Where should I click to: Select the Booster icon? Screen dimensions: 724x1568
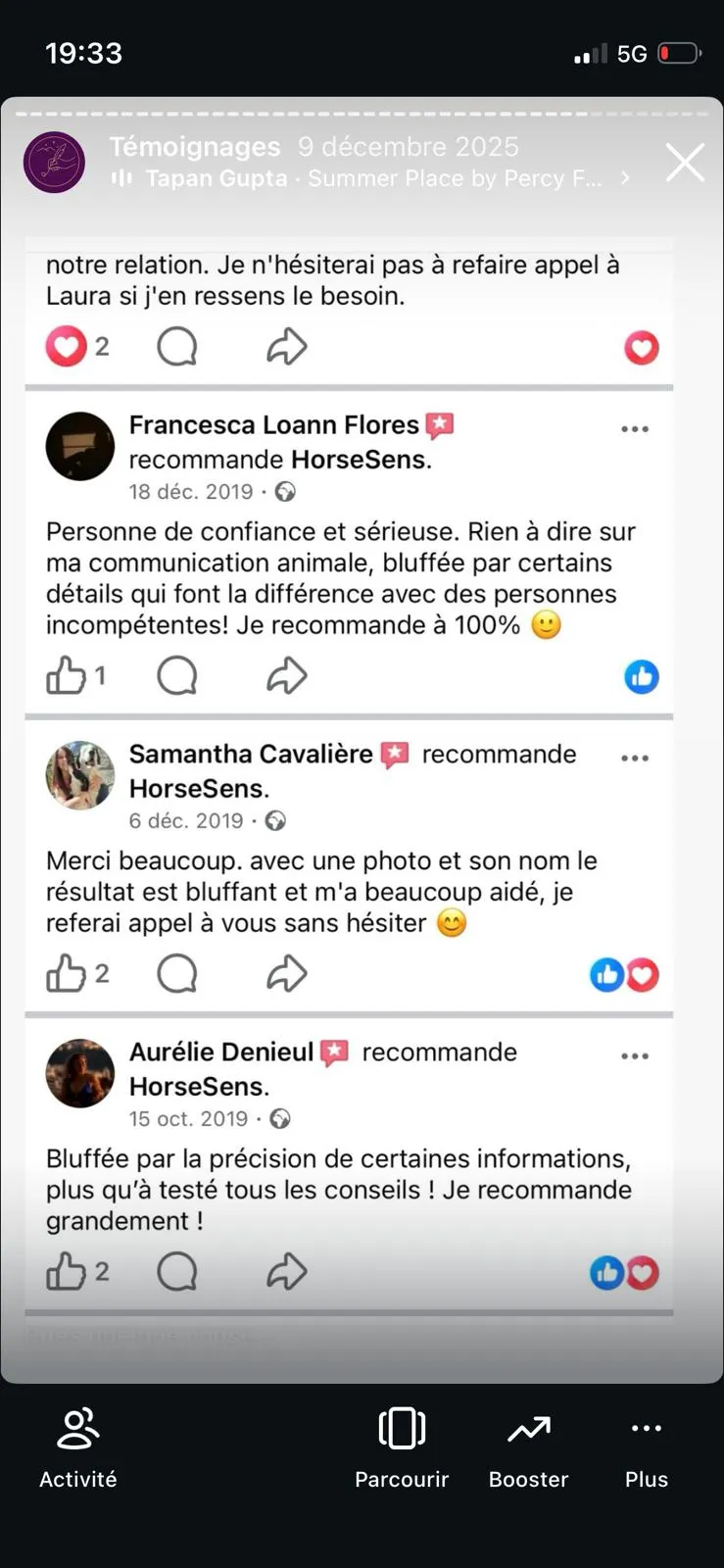pos(528,1430)
